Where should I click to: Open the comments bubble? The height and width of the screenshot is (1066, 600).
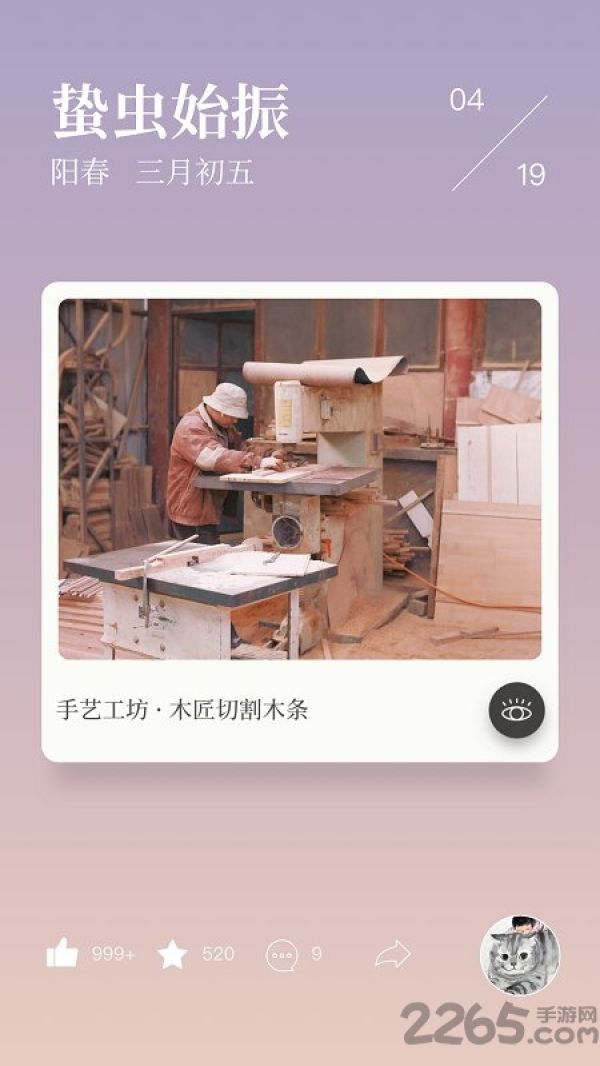pos(281,955)
